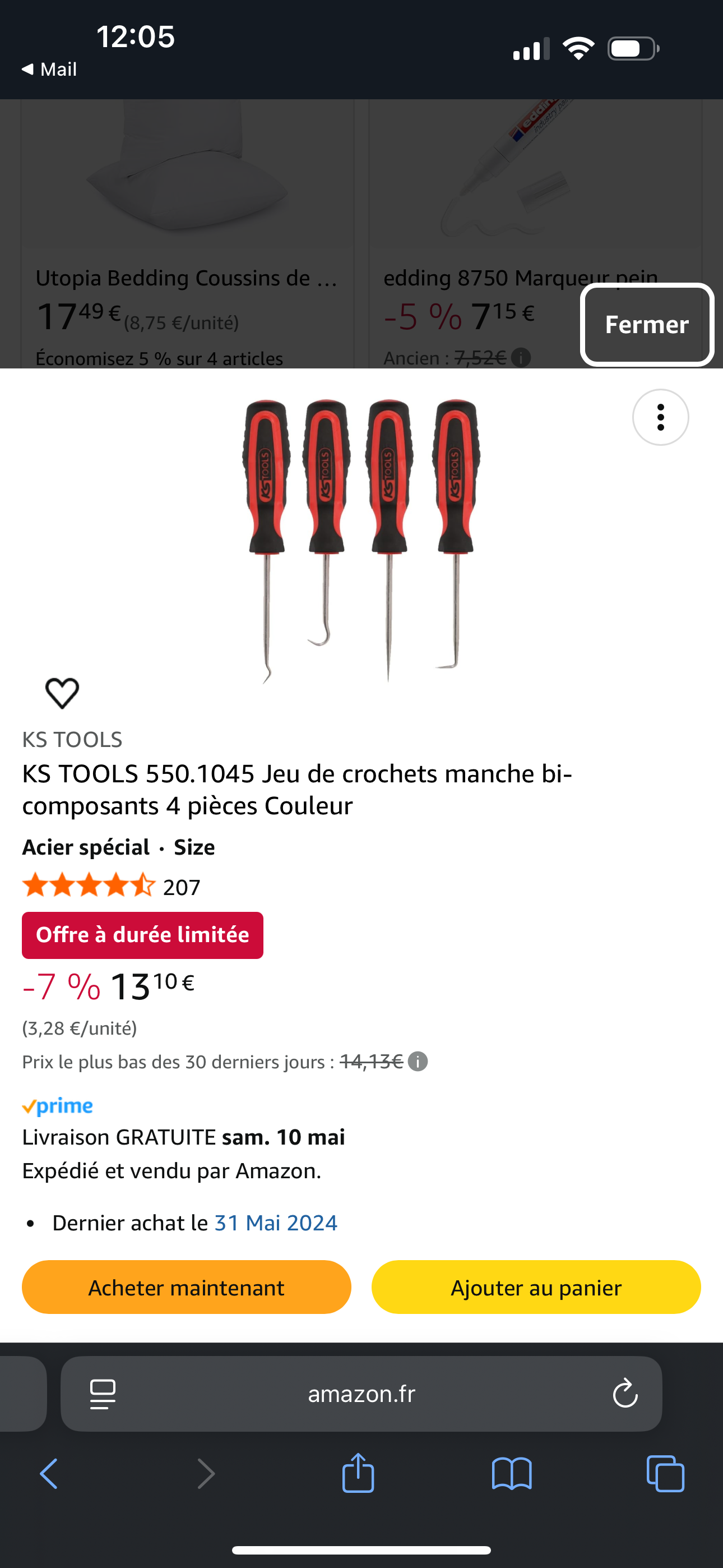Show info about the 14,13€ lowest price
Viewport: 723px width, 1568px height.
(418, 1062)
